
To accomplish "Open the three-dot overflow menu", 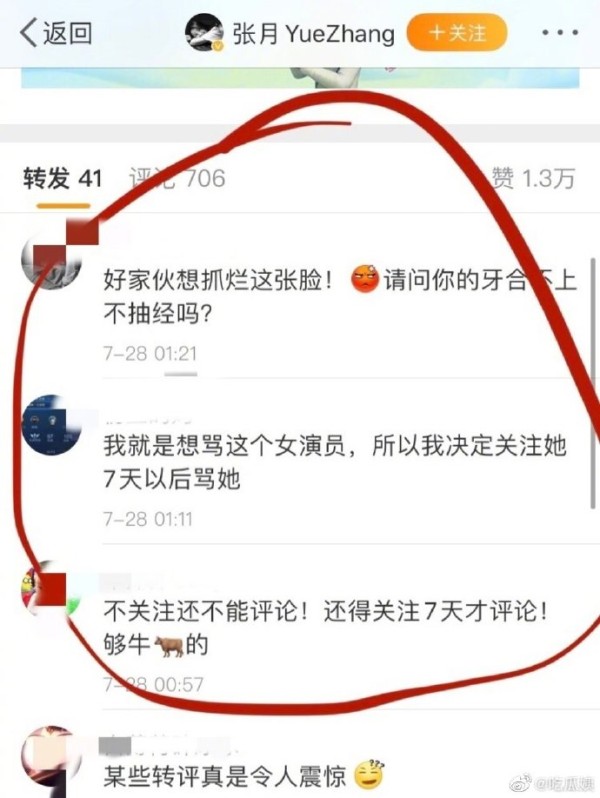I will (559, 33).
